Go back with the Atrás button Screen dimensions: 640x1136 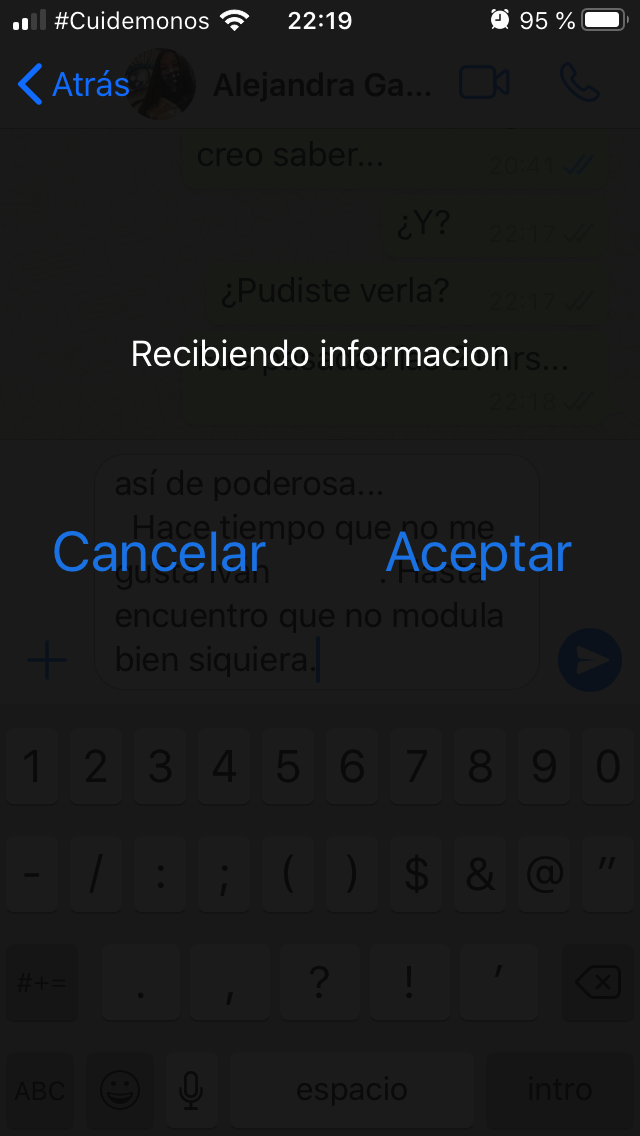[73, 85]
